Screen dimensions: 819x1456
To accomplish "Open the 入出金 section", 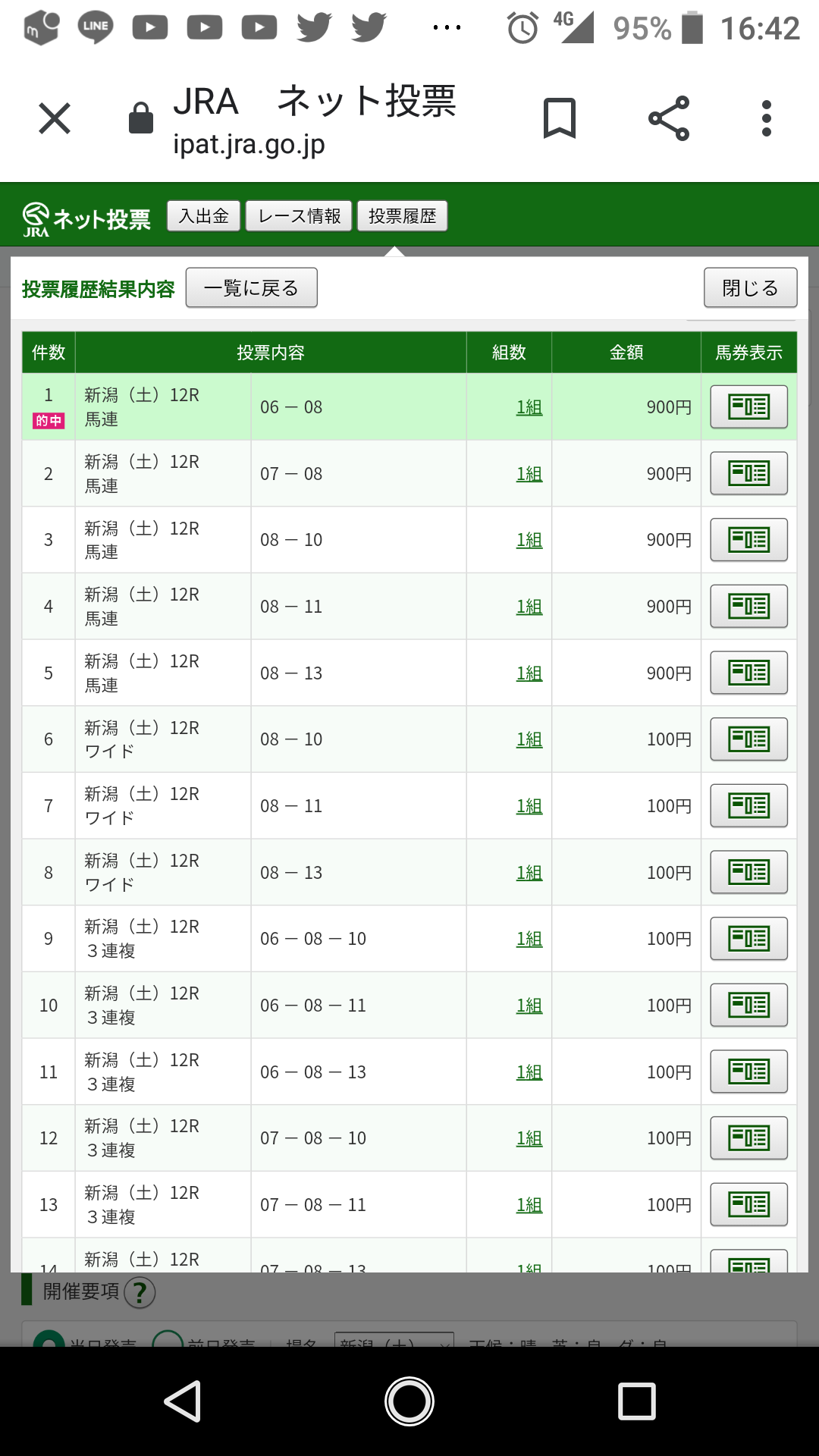I will pos(203,216).
